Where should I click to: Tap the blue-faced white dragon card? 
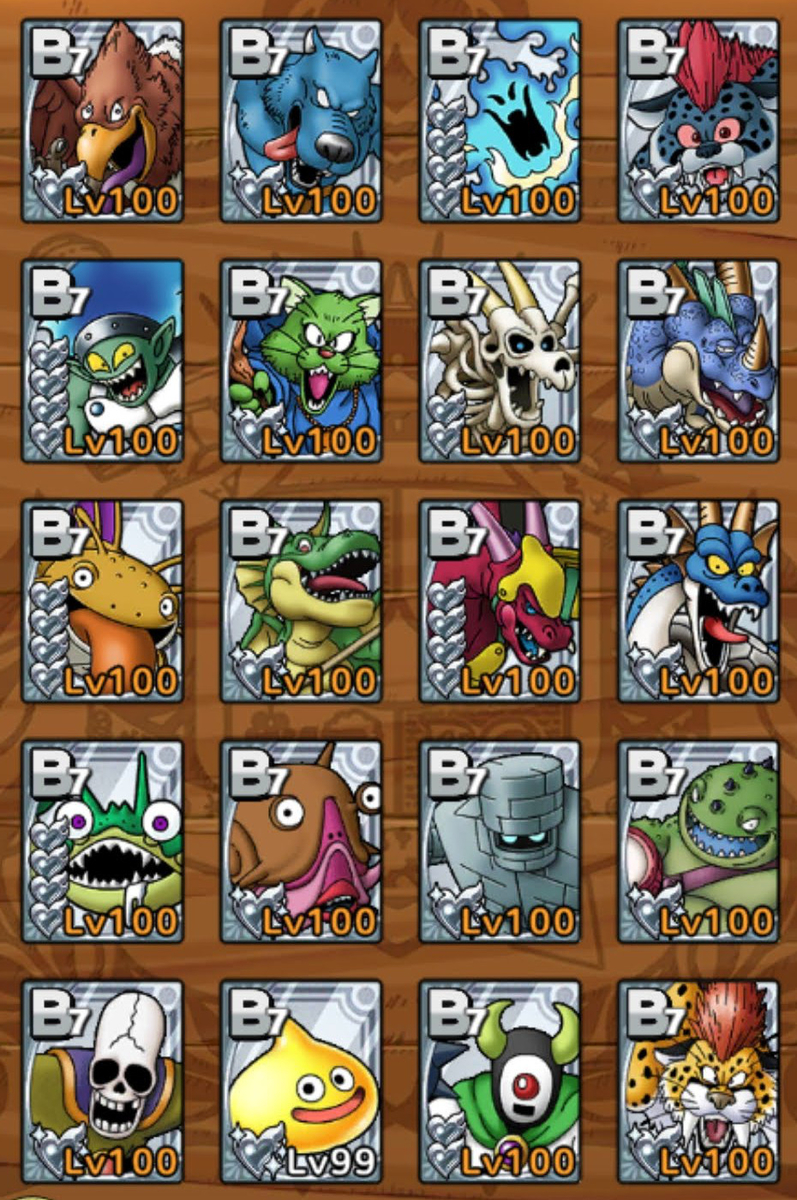click(x=698, y=600)
